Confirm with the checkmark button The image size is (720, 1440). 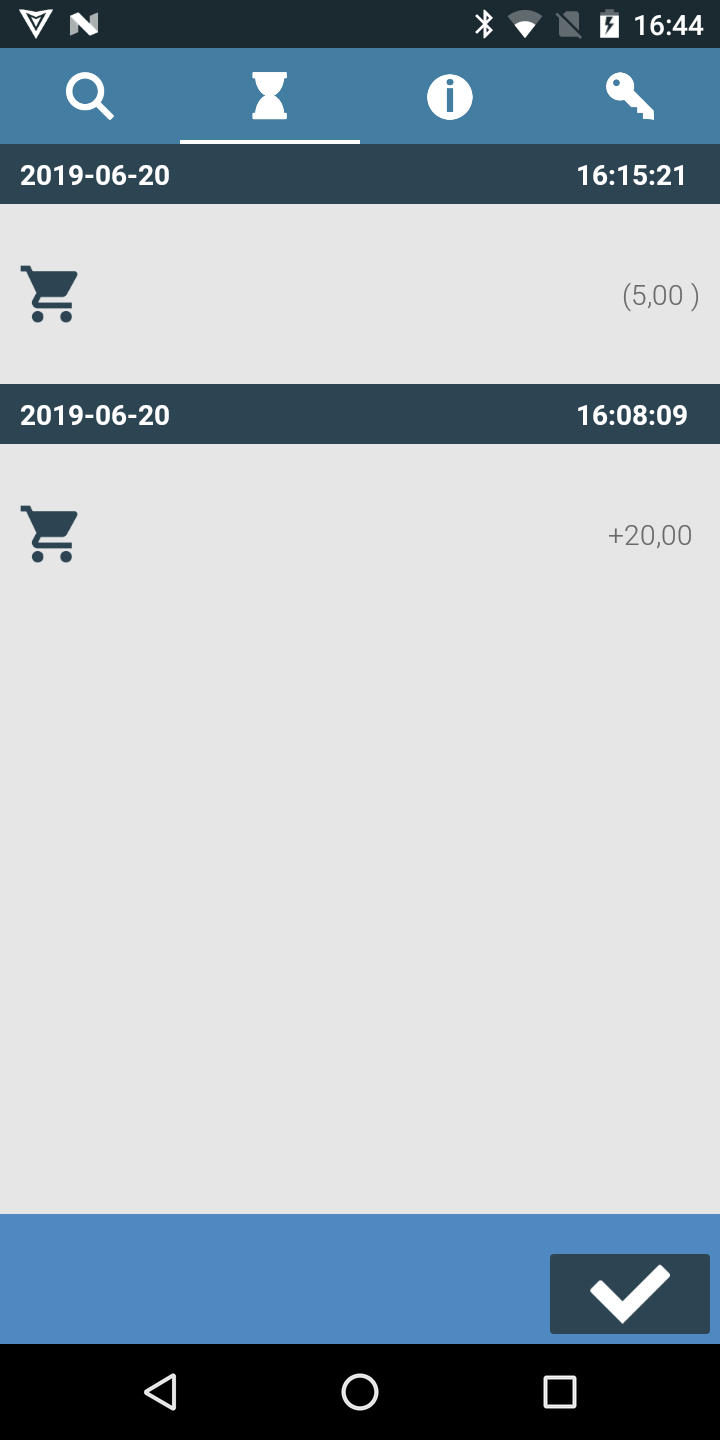pos(629,1293)
